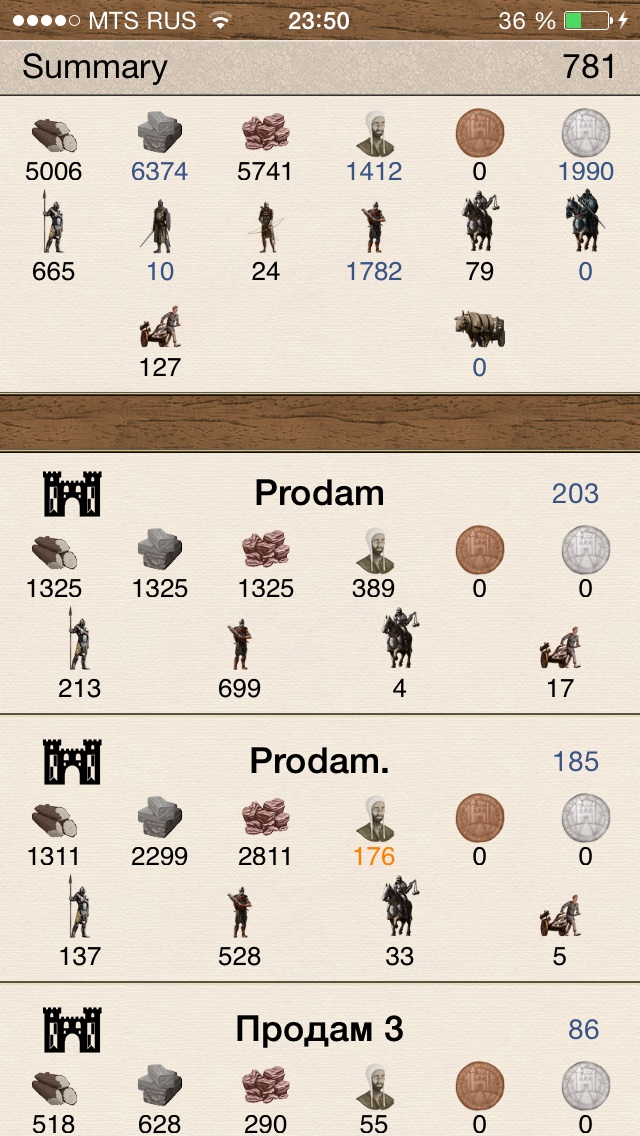
Task: Select the Продам 3 castle entry
Action: pos(319,1029)
